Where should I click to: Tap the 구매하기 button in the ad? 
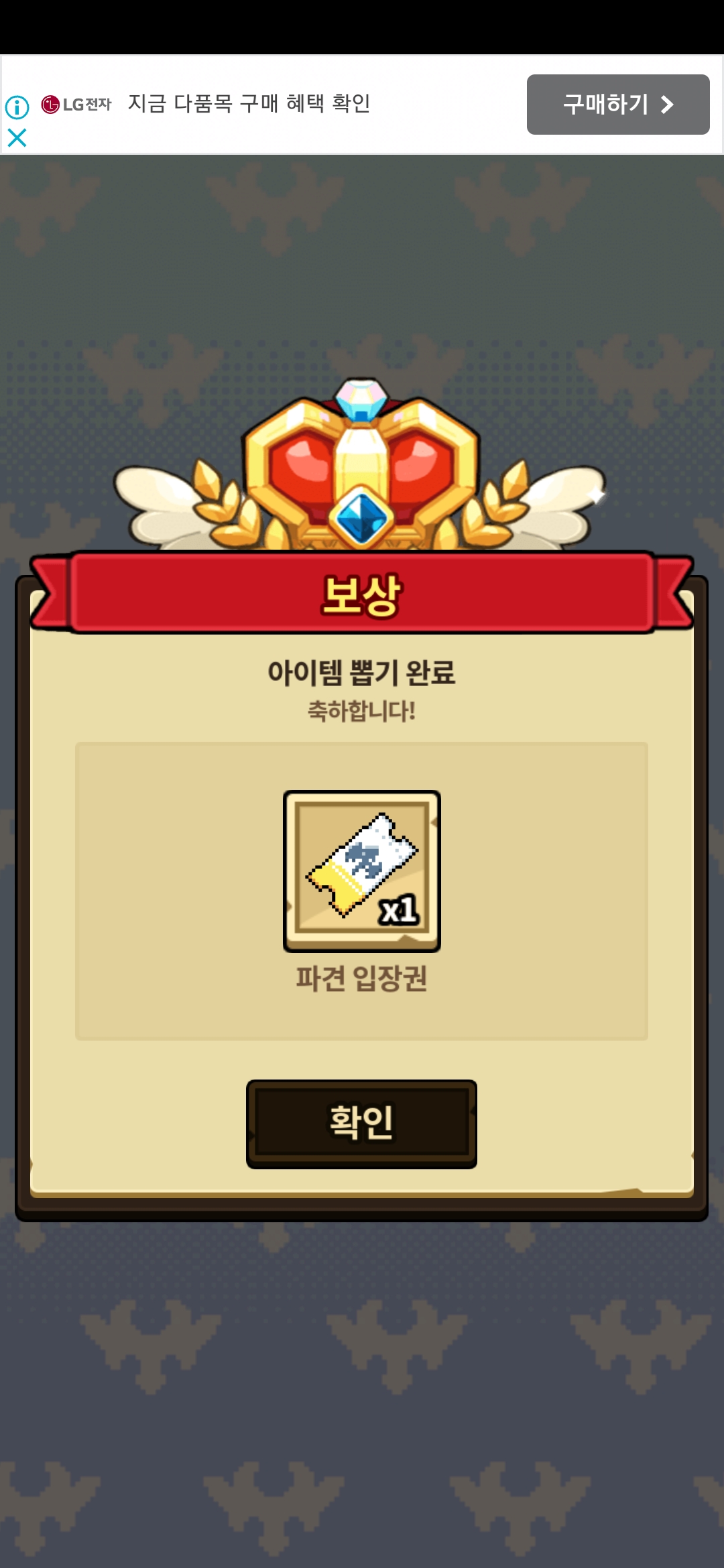pos(618,105)
